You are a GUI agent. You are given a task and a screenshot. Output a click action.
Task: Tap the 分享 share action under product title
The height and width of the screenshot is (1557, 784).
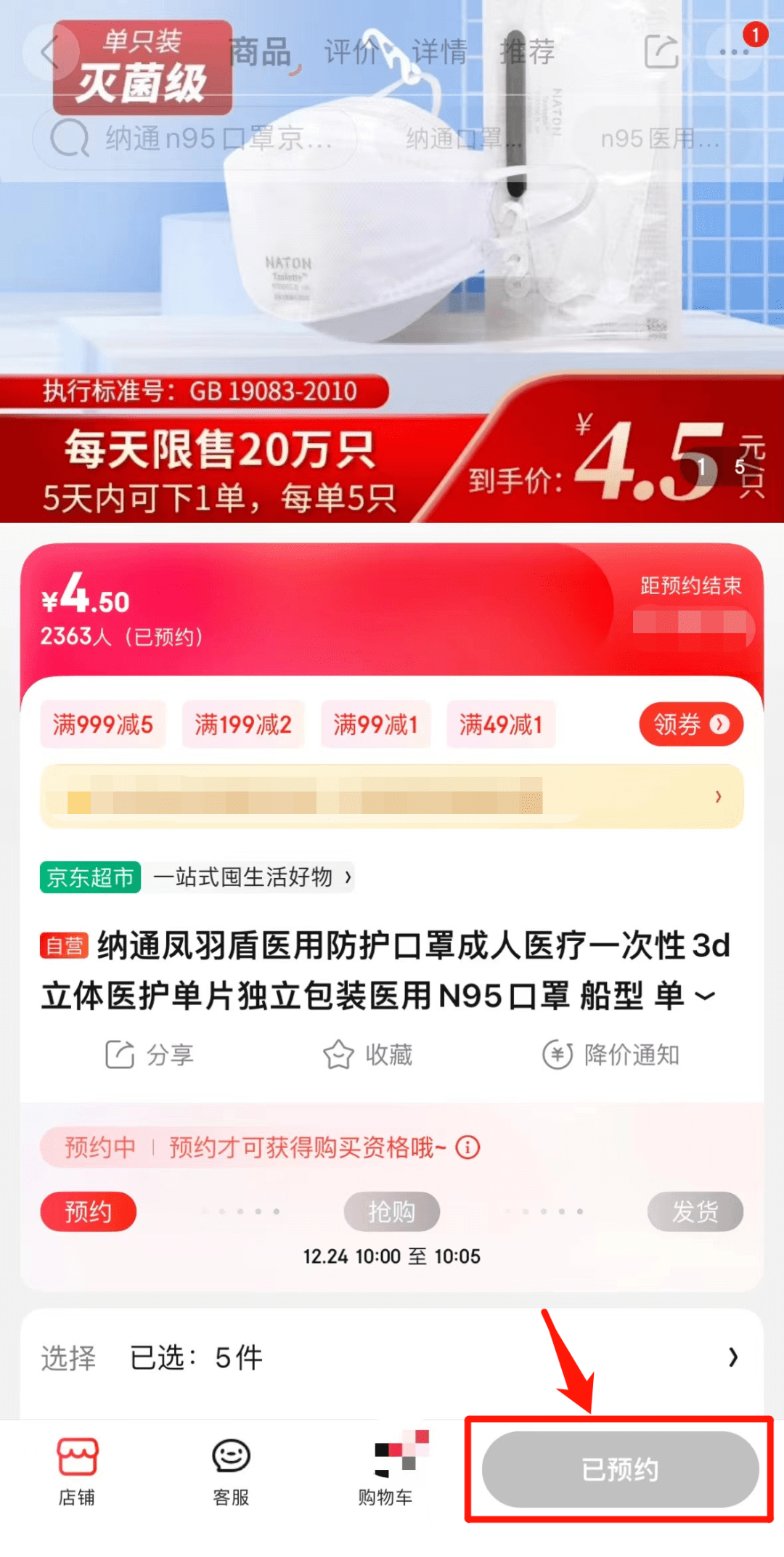[150, 1055]
